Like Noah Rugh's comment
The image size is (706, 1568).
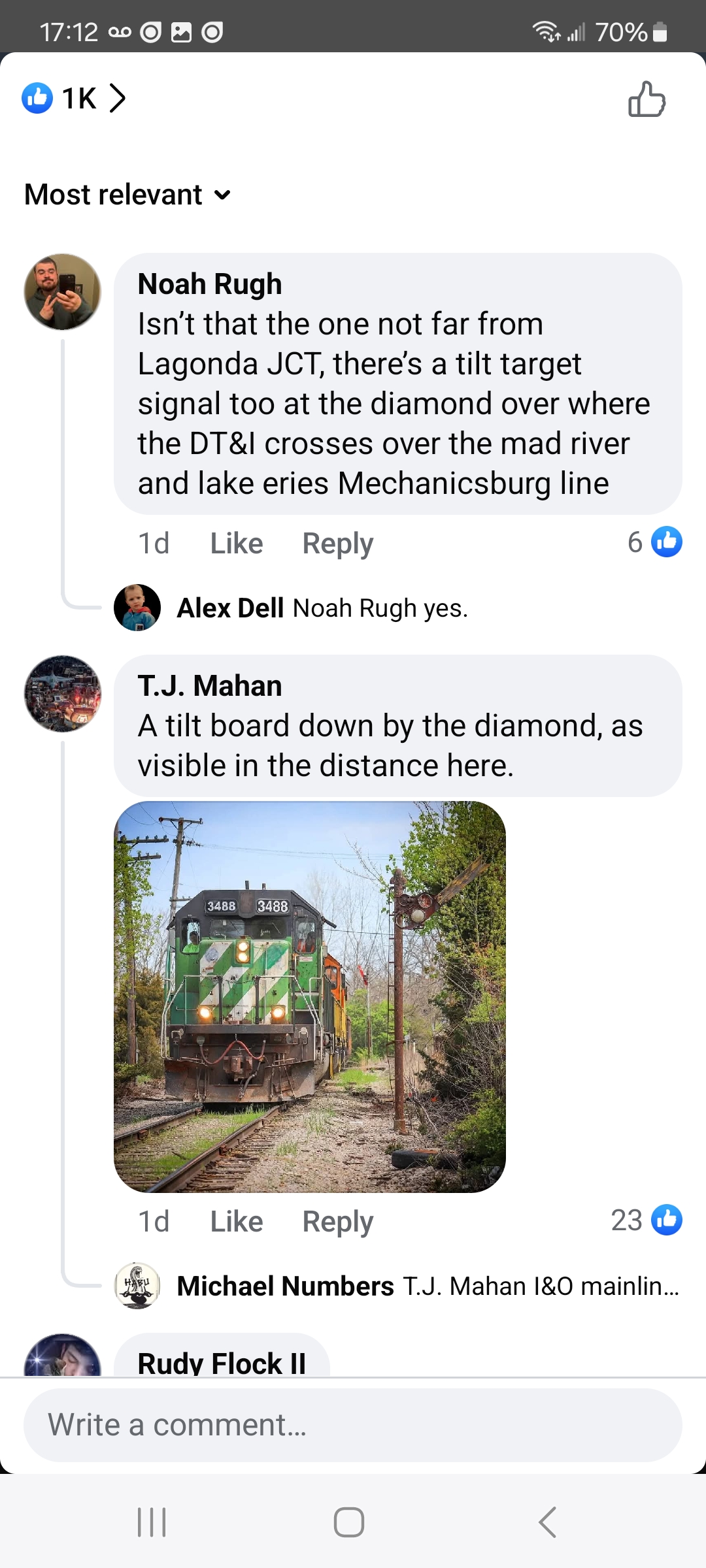coord(236,544)
